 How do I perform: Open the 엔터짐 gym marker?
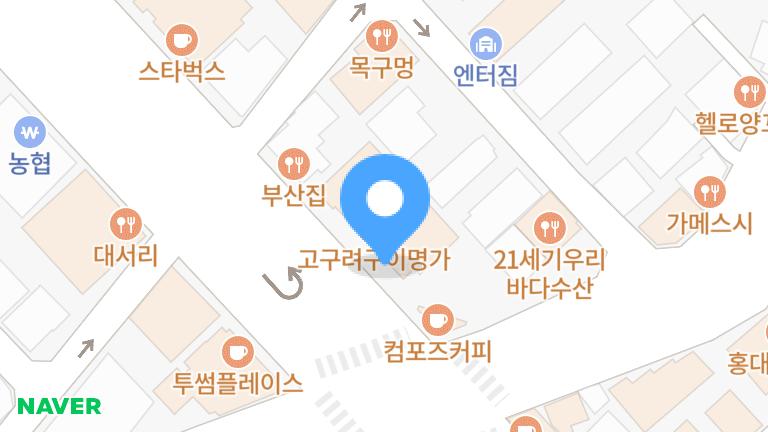pos(485,43)
